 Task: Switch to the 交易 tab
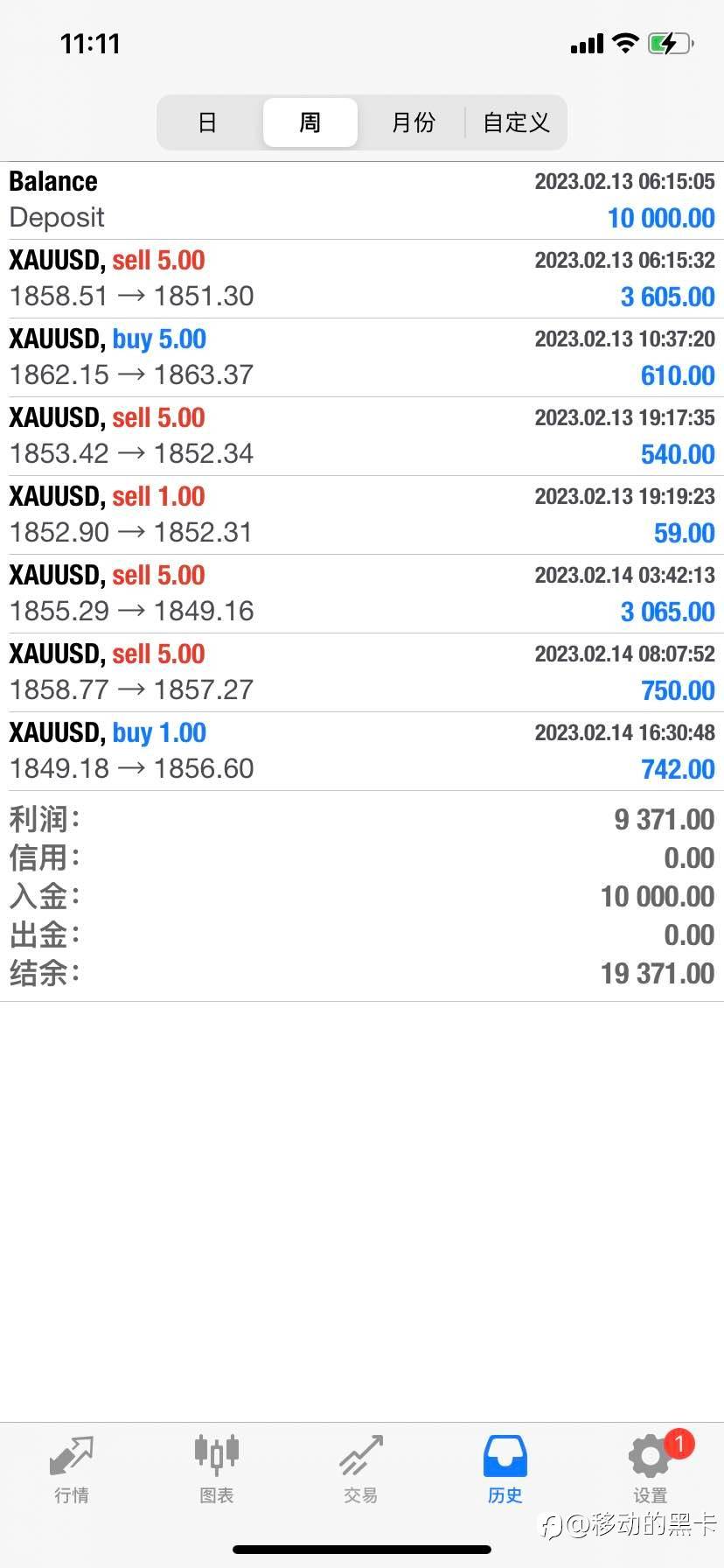(361, 1470)
